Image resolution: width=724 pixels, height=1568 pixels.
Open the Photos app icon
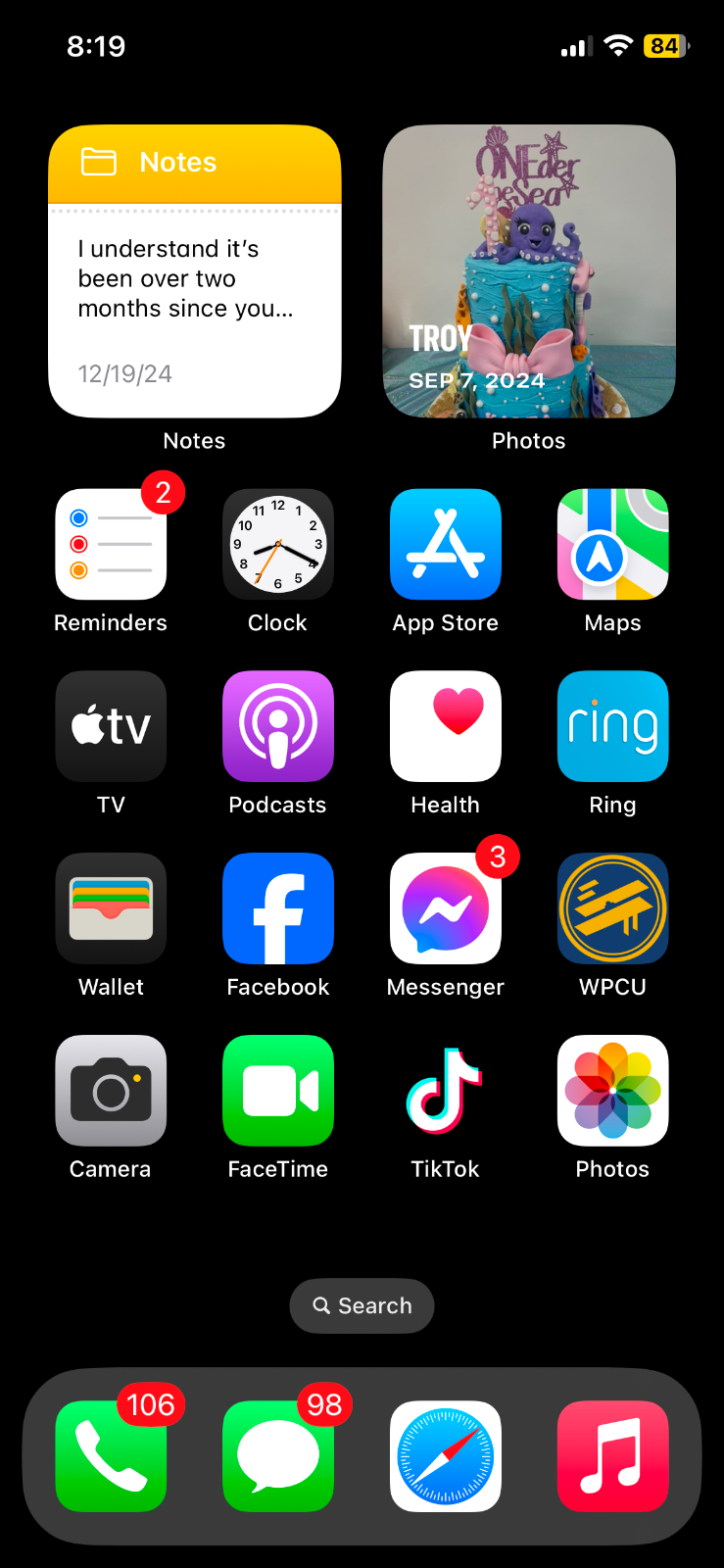[x=612, y=1091]
